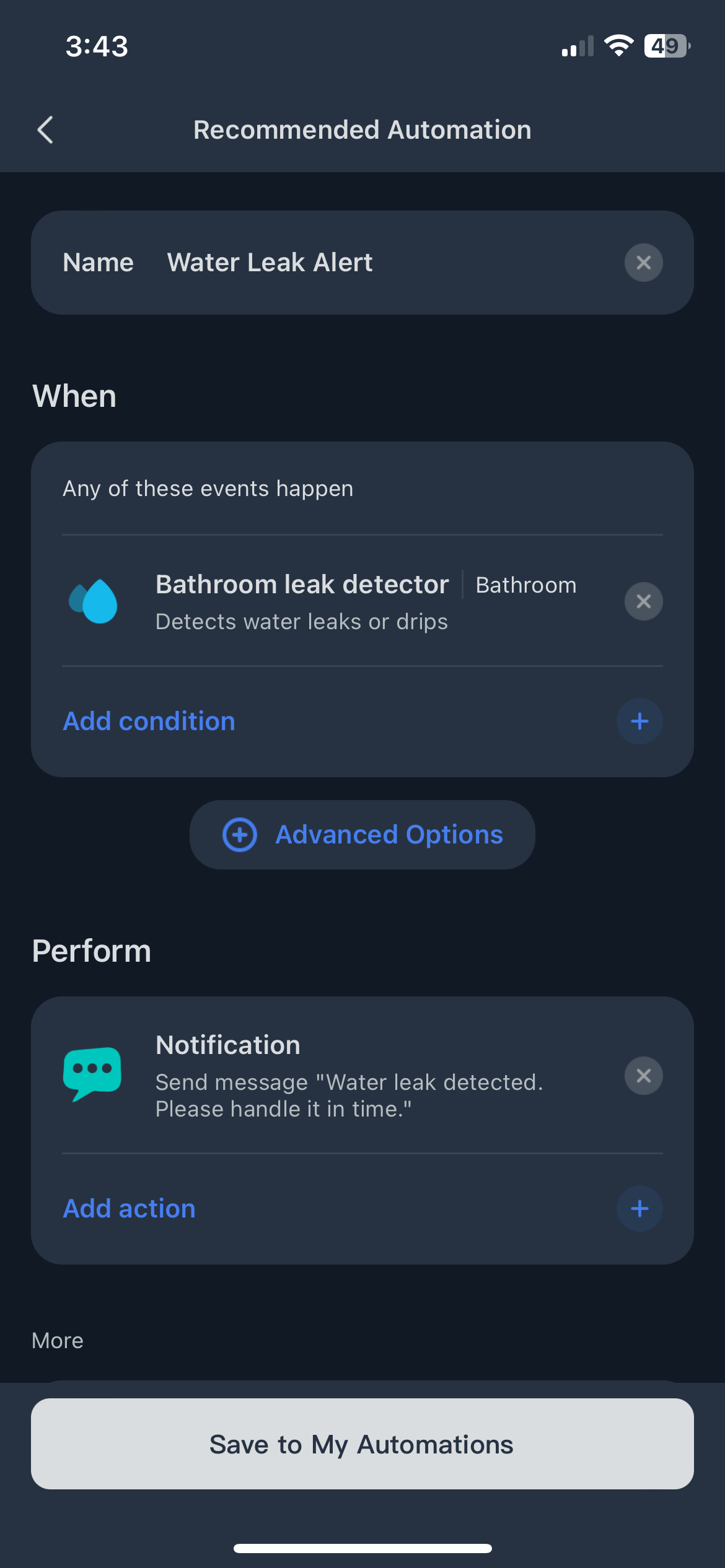Clear the automation name Water Leak Alert
The width and height of the screenshot is (725, 1568).
(644, 263)
